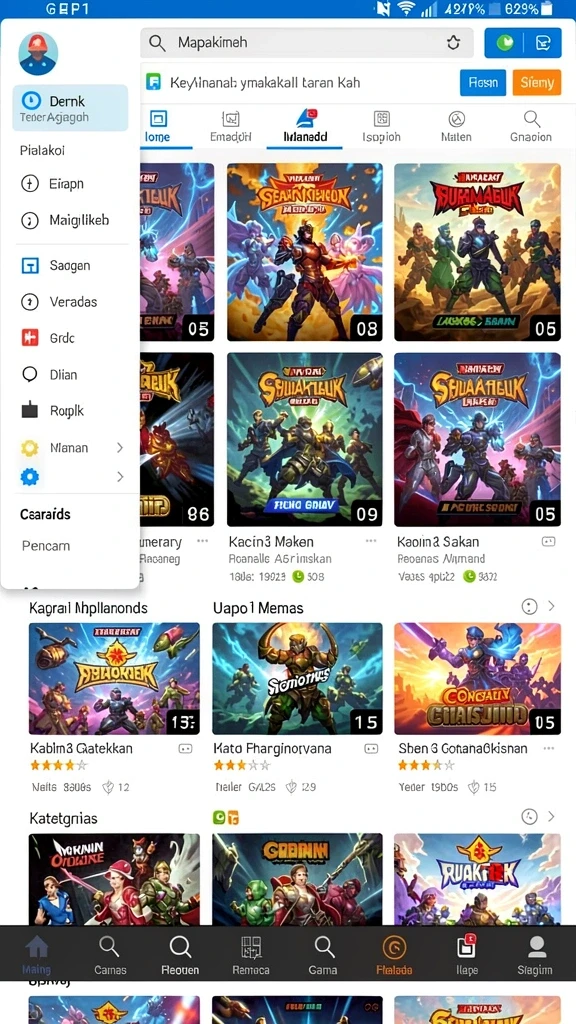Open Eirapn in the side menu

point(71,184)
